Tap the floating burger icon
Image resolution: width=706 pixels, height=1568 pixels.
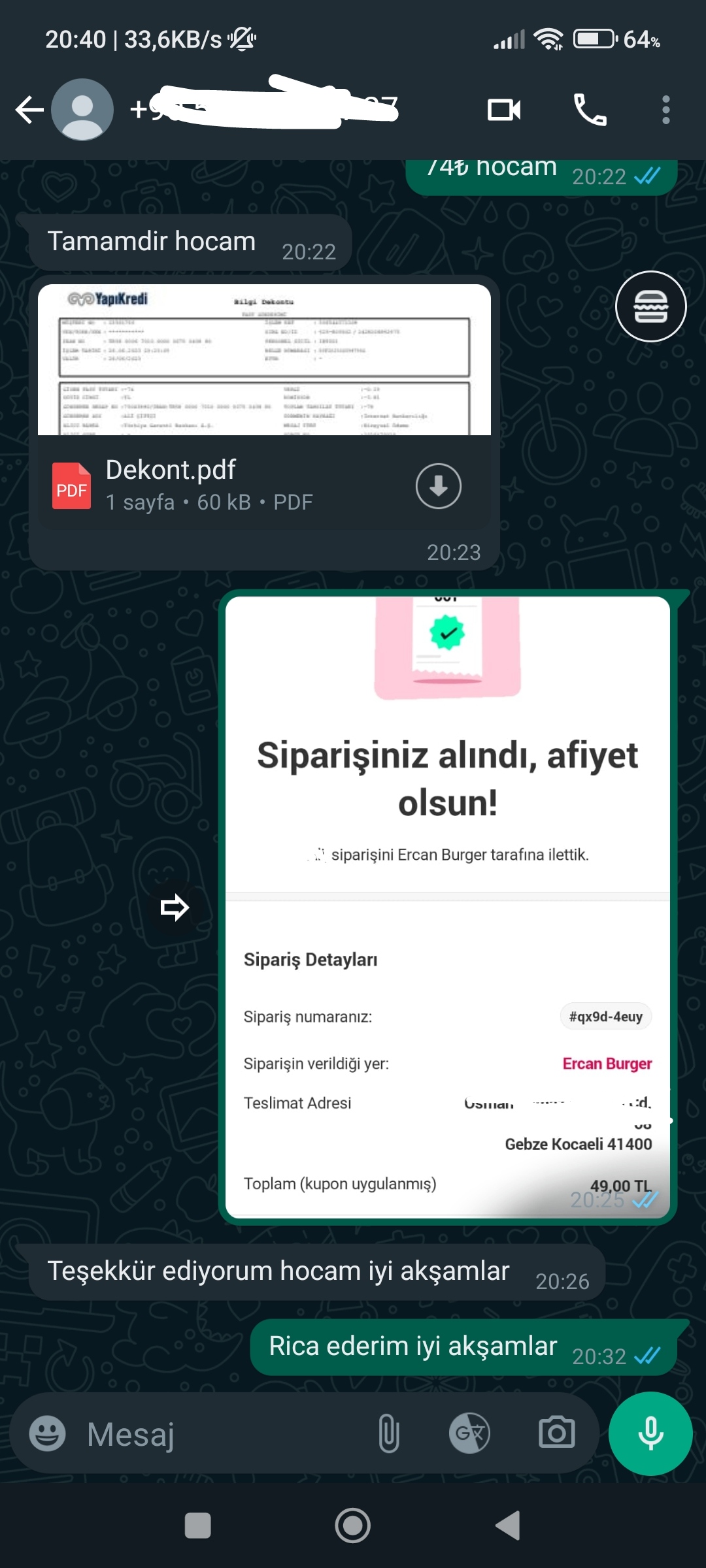coord(650,306)
